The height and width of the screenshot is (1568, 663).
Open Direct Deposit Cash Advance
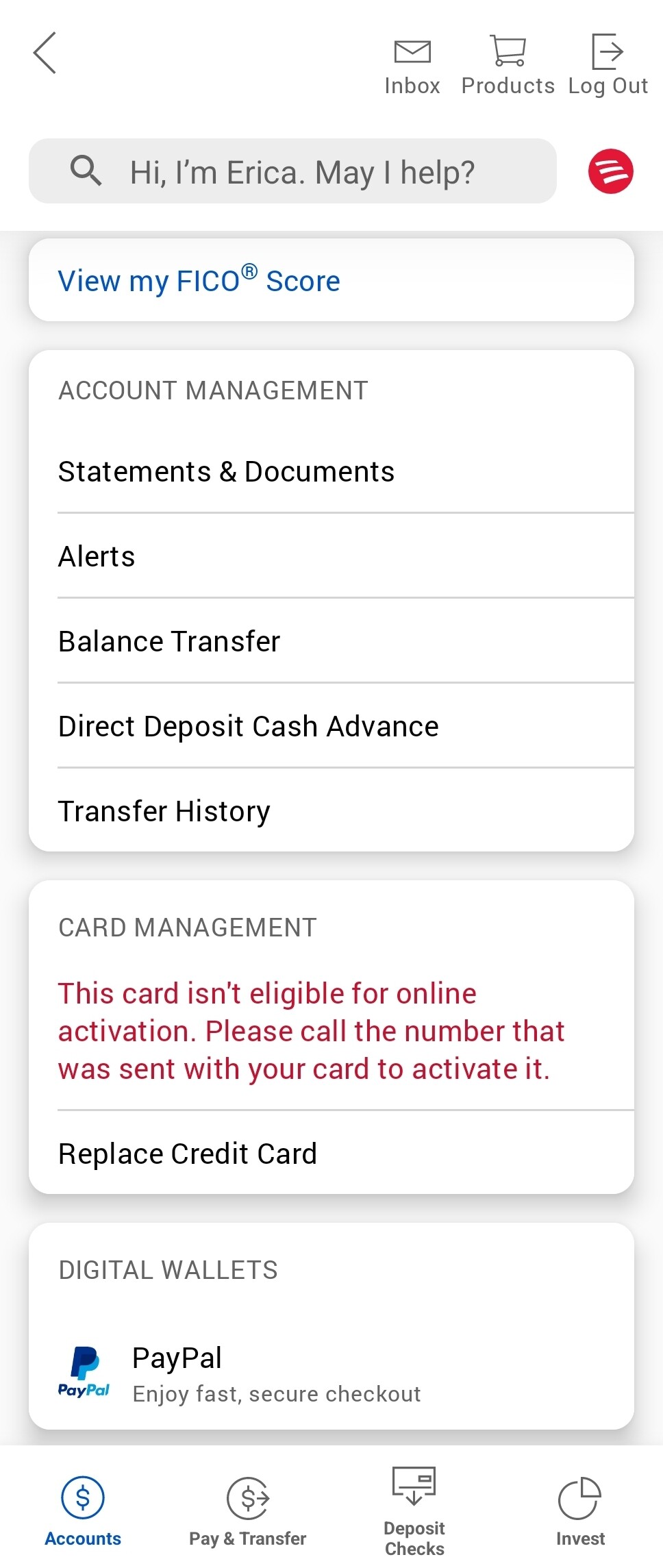[248, 726]
